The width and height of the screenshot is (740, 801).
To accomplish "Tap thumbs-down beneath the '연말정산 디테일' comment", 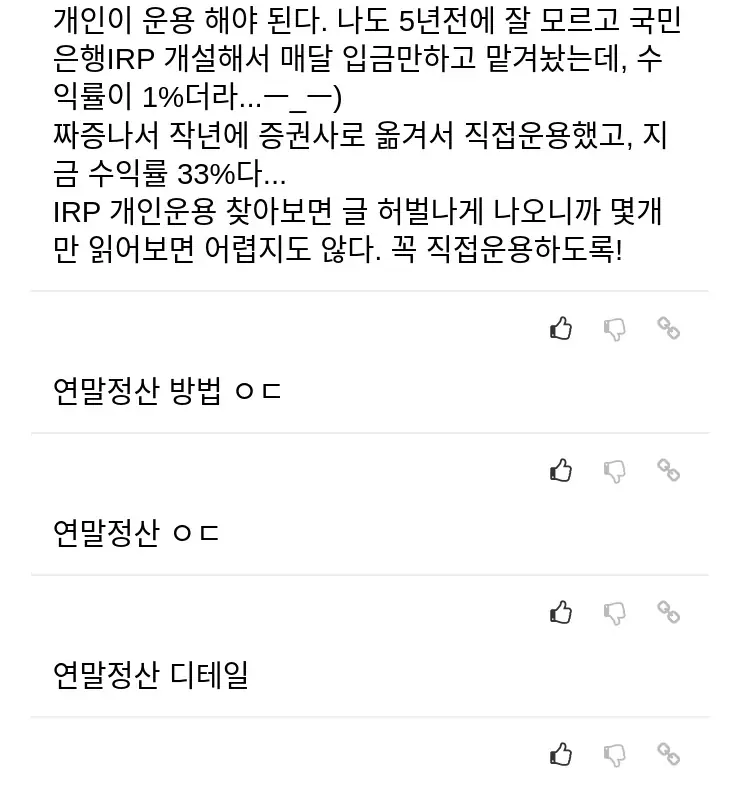I will (615, 755).
